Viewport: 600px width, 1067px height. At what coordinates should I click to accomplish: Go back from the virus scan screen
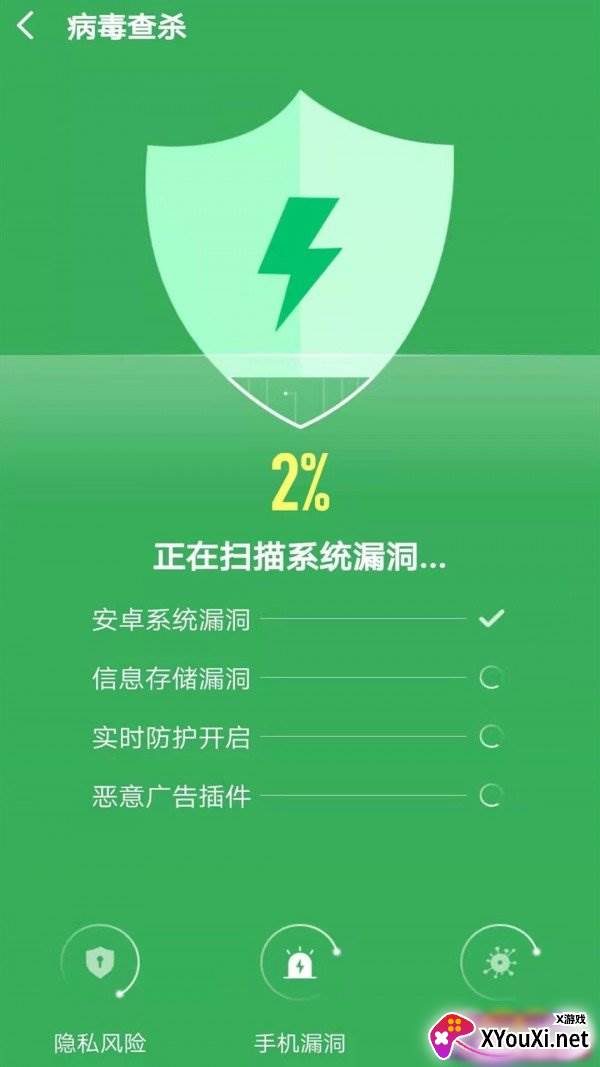(26, 27)
